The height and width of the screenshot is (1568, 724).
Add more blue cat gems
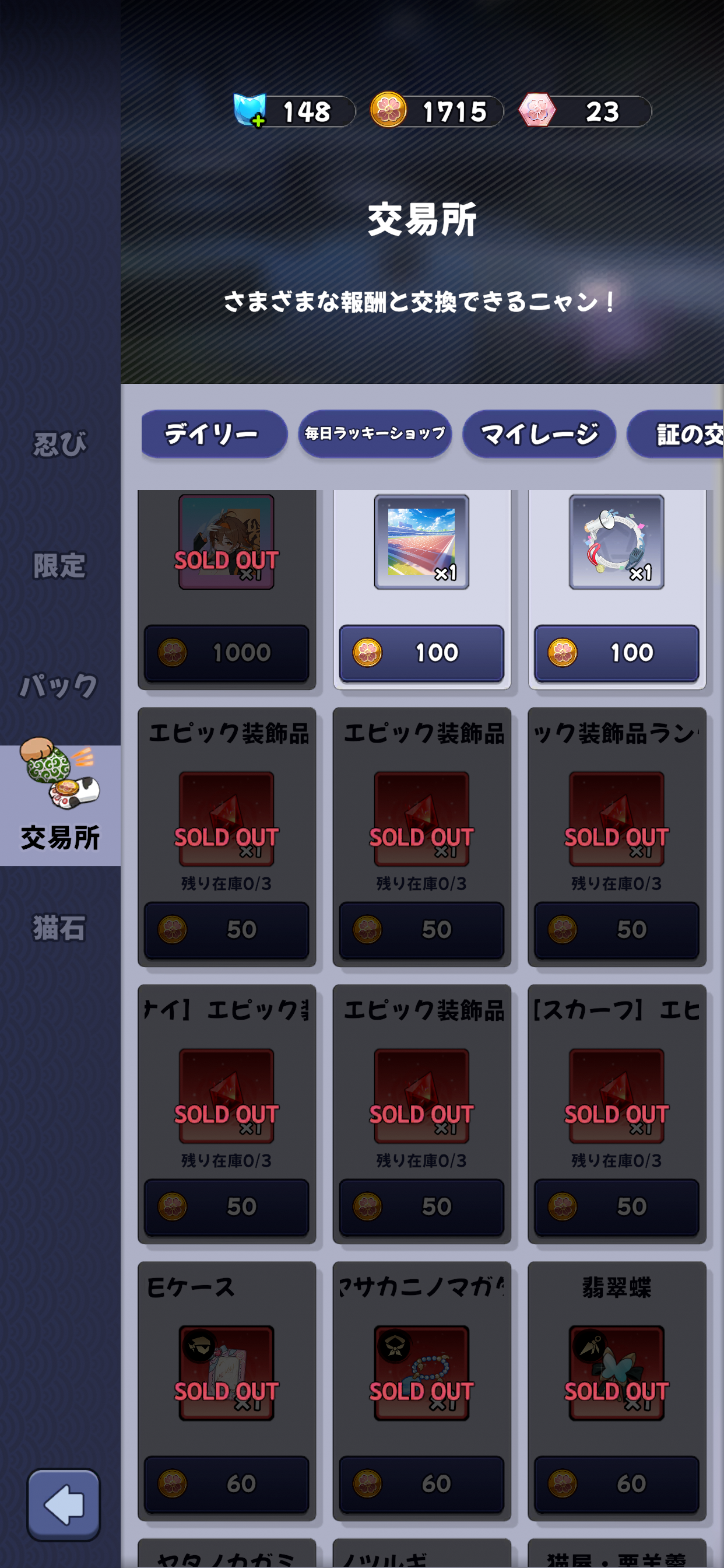point(258,121)
